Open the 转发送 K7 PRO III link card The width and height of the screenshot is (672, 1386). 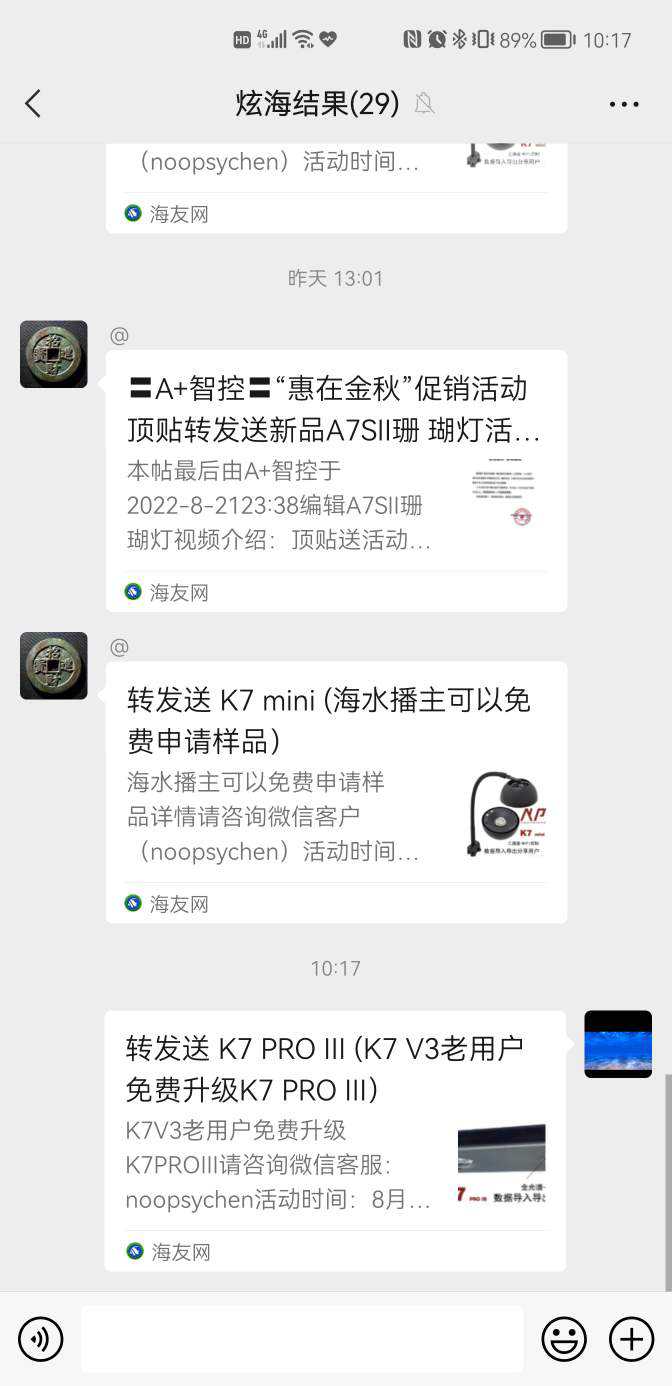pos(335,1140)
